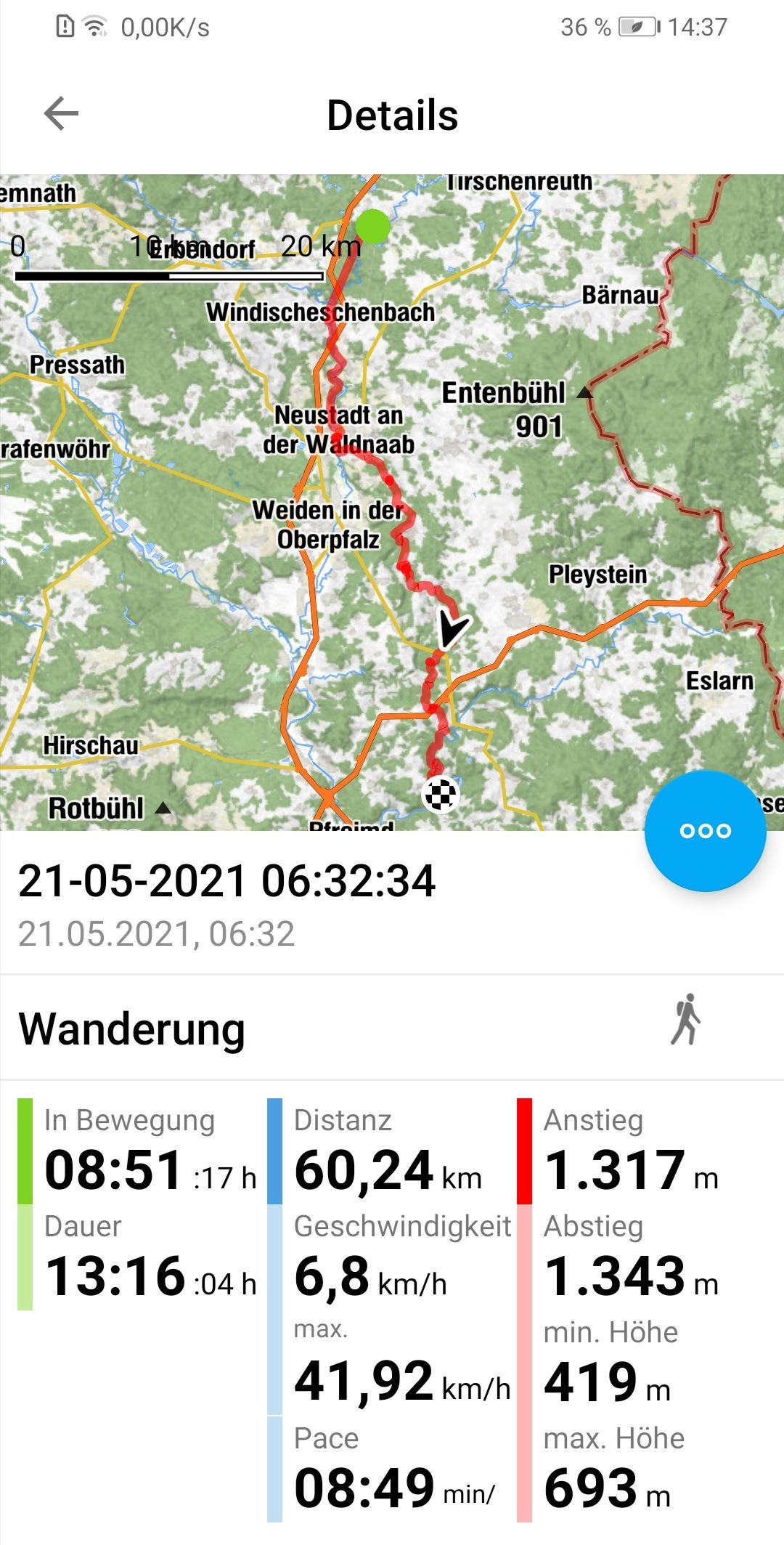This screenshot has height=1545, width=784.
Task: Go back from the Details screen
Action: (x=61, y=114)
